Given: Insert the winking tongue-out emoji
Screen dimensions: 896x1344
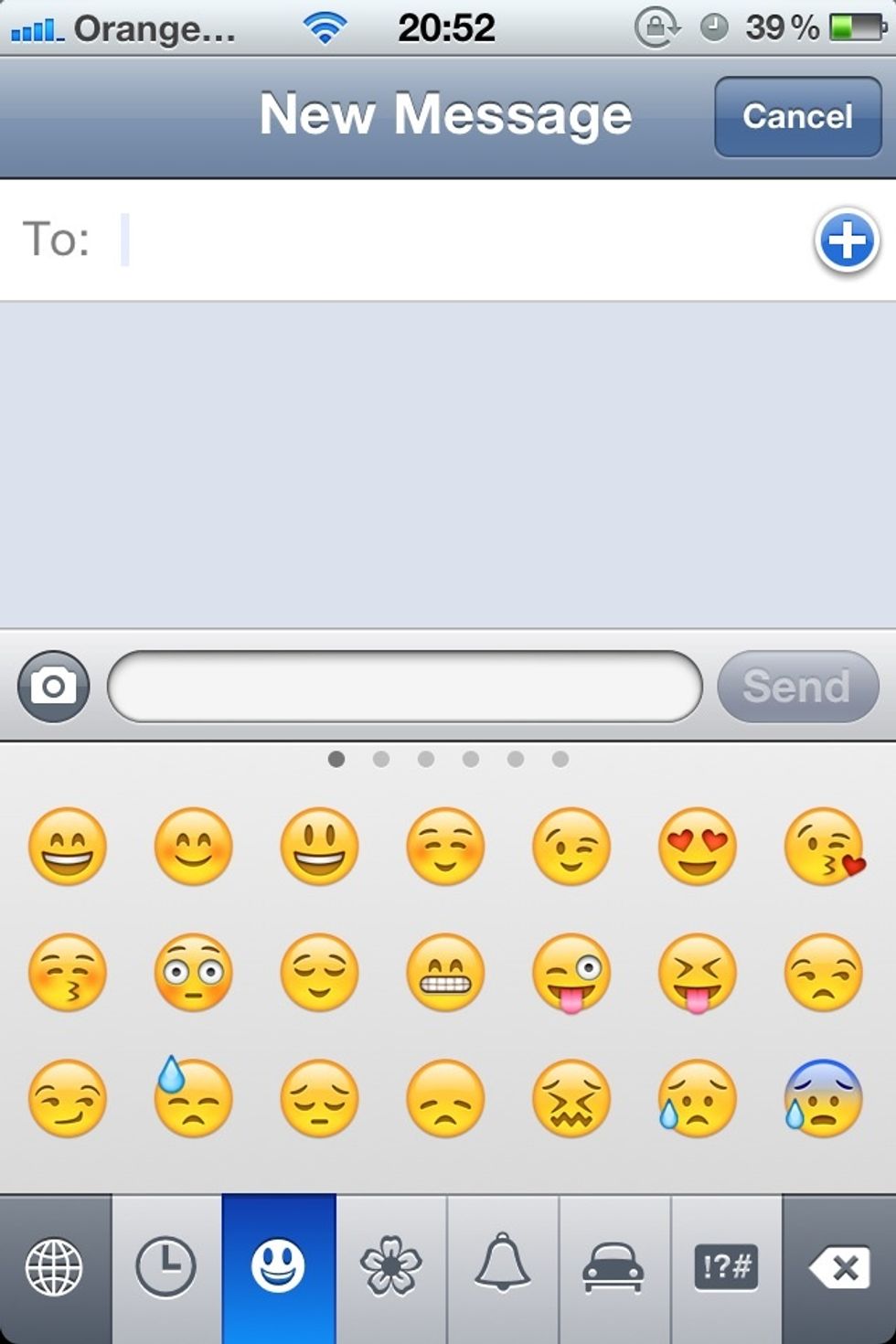Looking at the screenshot, I should 571,972.
